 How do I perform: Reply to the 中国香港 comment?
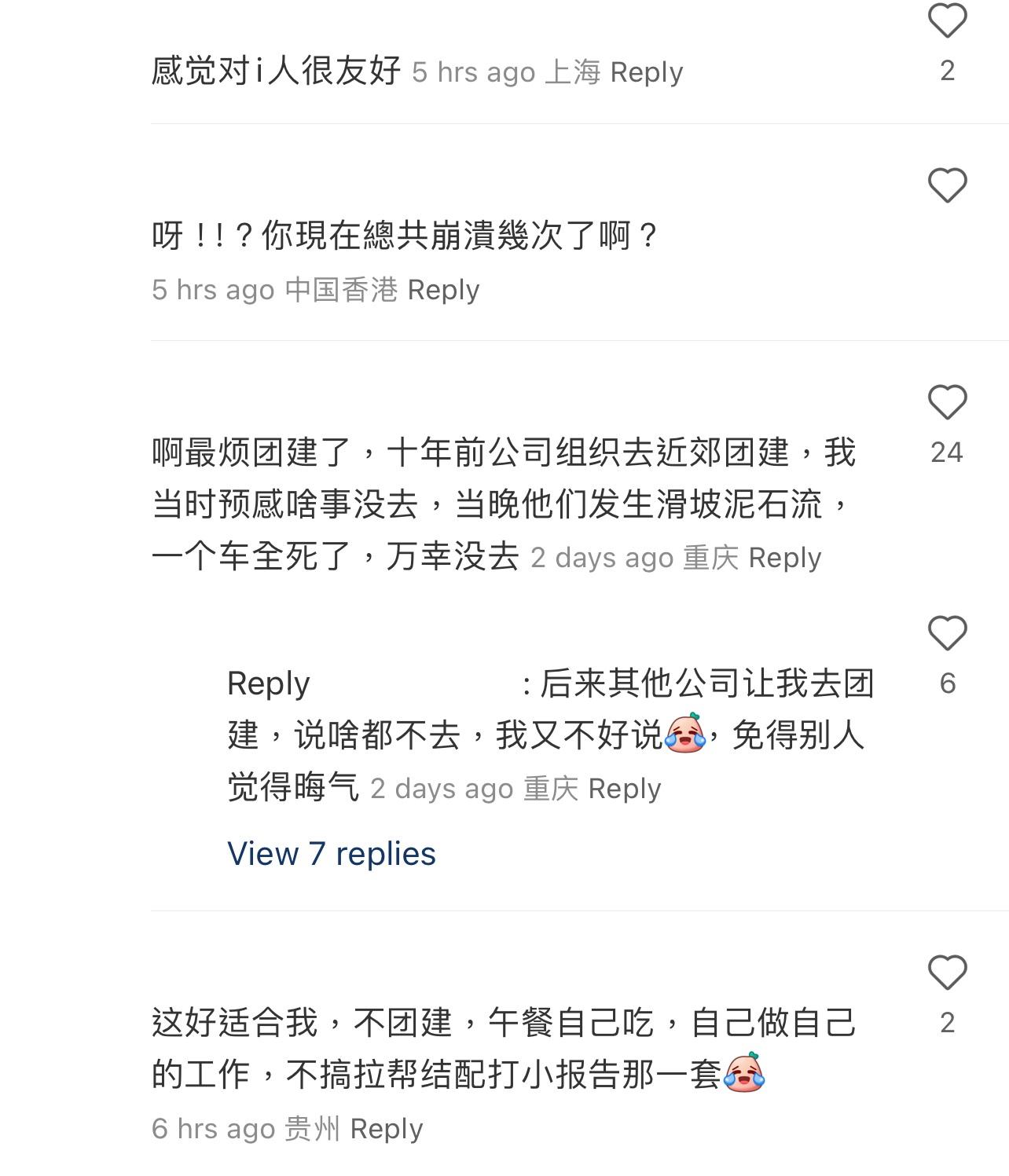coord(443,290)
